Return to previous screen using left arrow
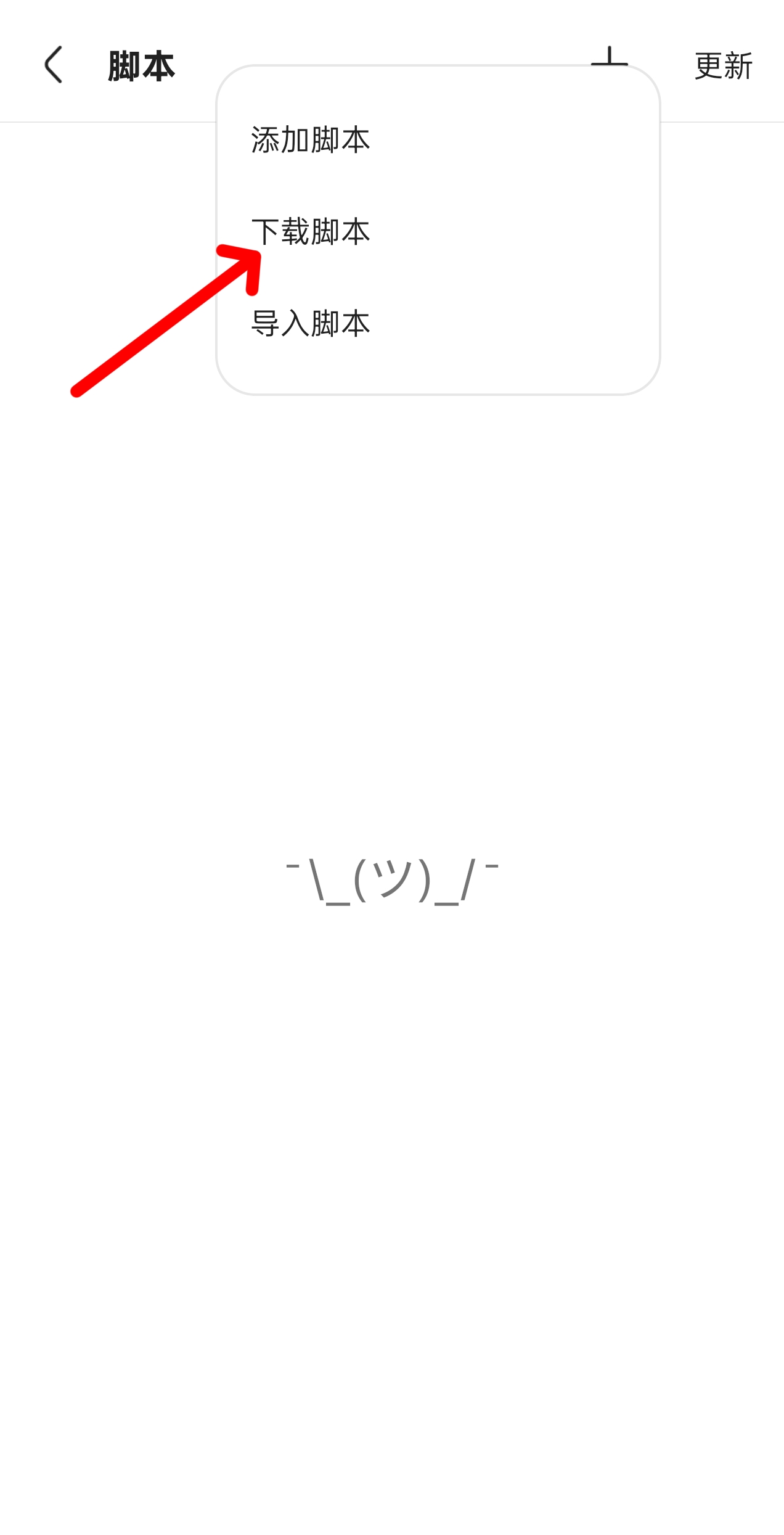Viewport: 784px width, 1535px height. point(53,65)
